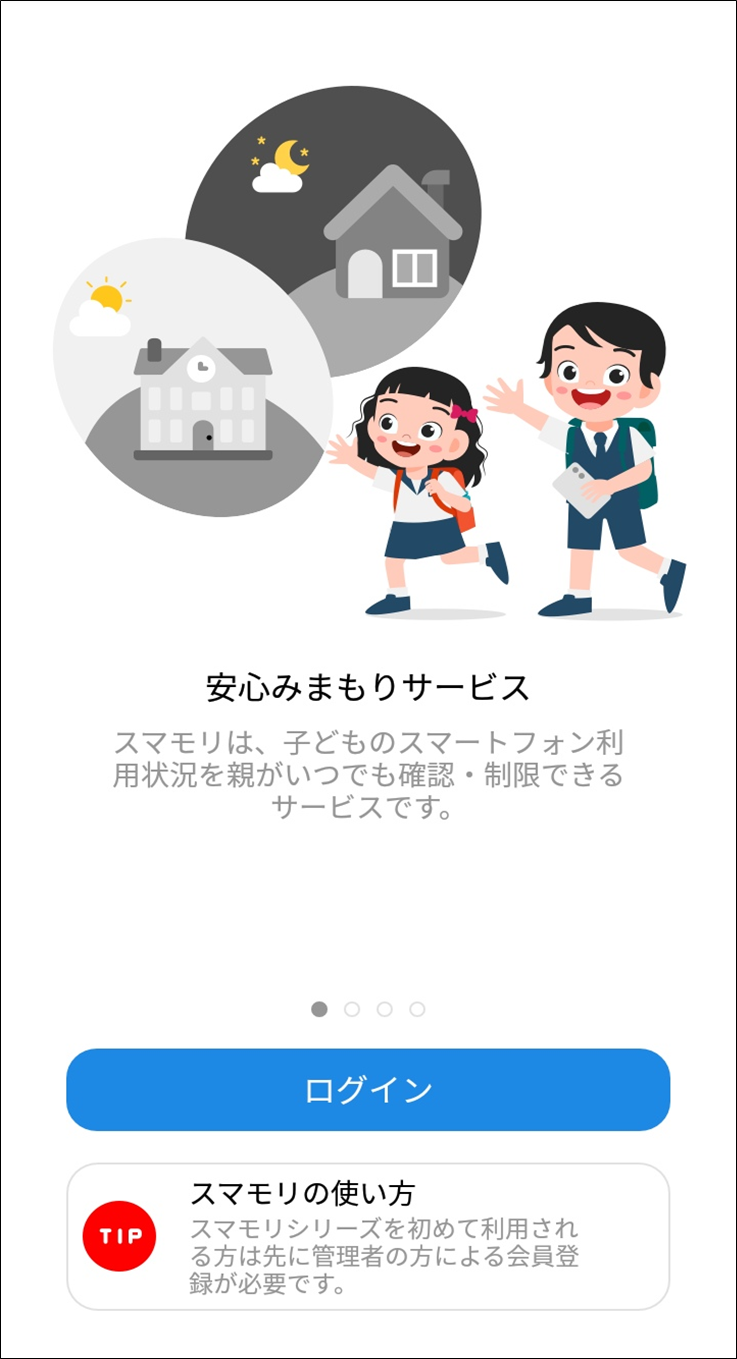Select the third page indicator dot
This screenshot has height=1359, width=737.
click(385, 1009)
